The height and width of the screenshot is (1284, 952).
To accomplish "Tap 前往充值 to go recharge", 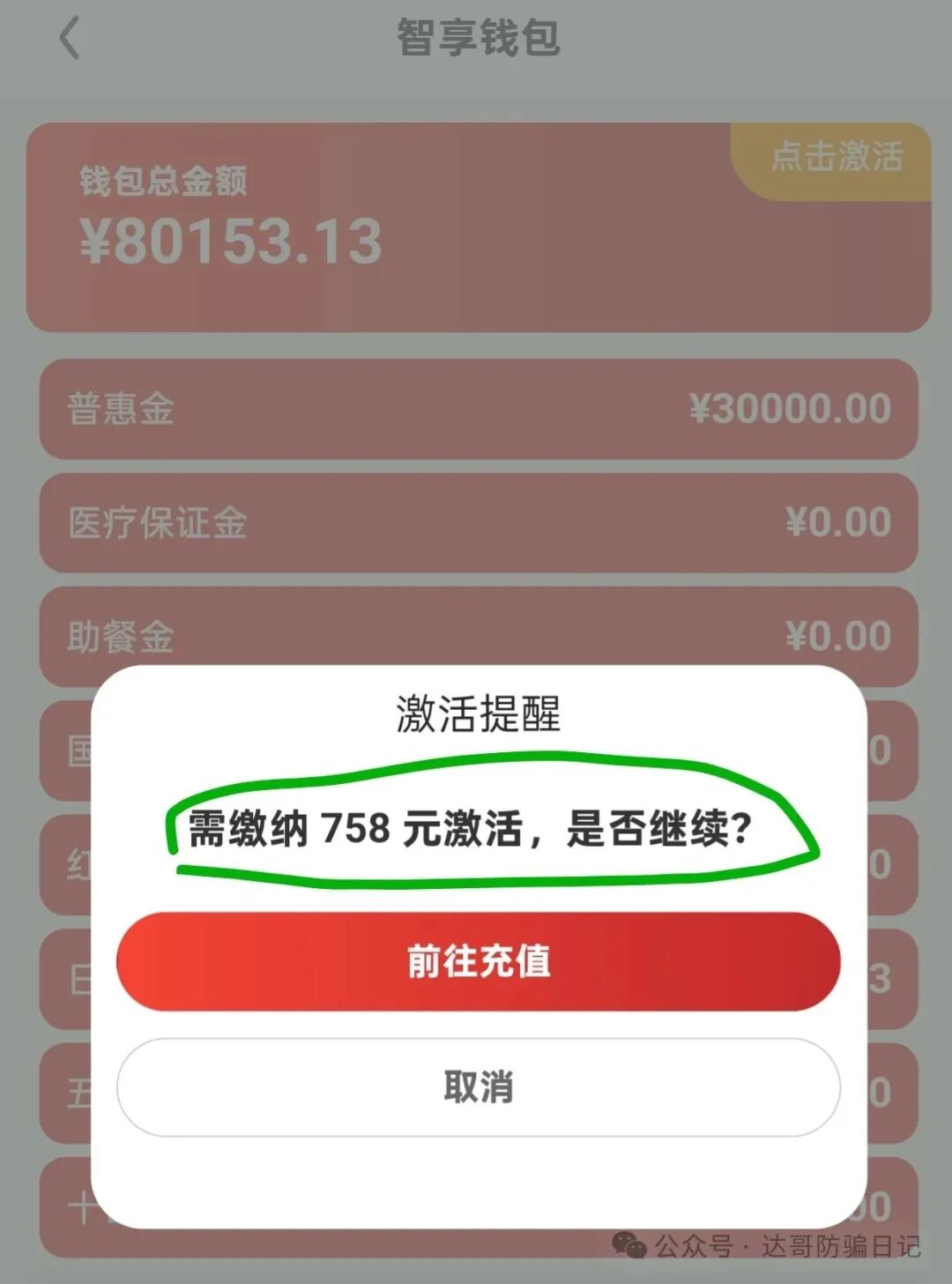I will point(478,961).
